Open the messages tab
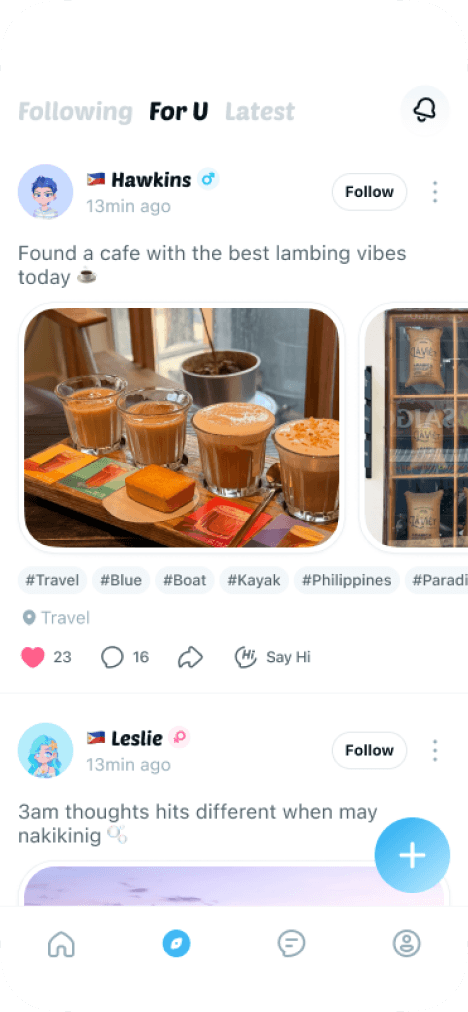Viewport: 468px width, 1012px height. pos(291,944)
